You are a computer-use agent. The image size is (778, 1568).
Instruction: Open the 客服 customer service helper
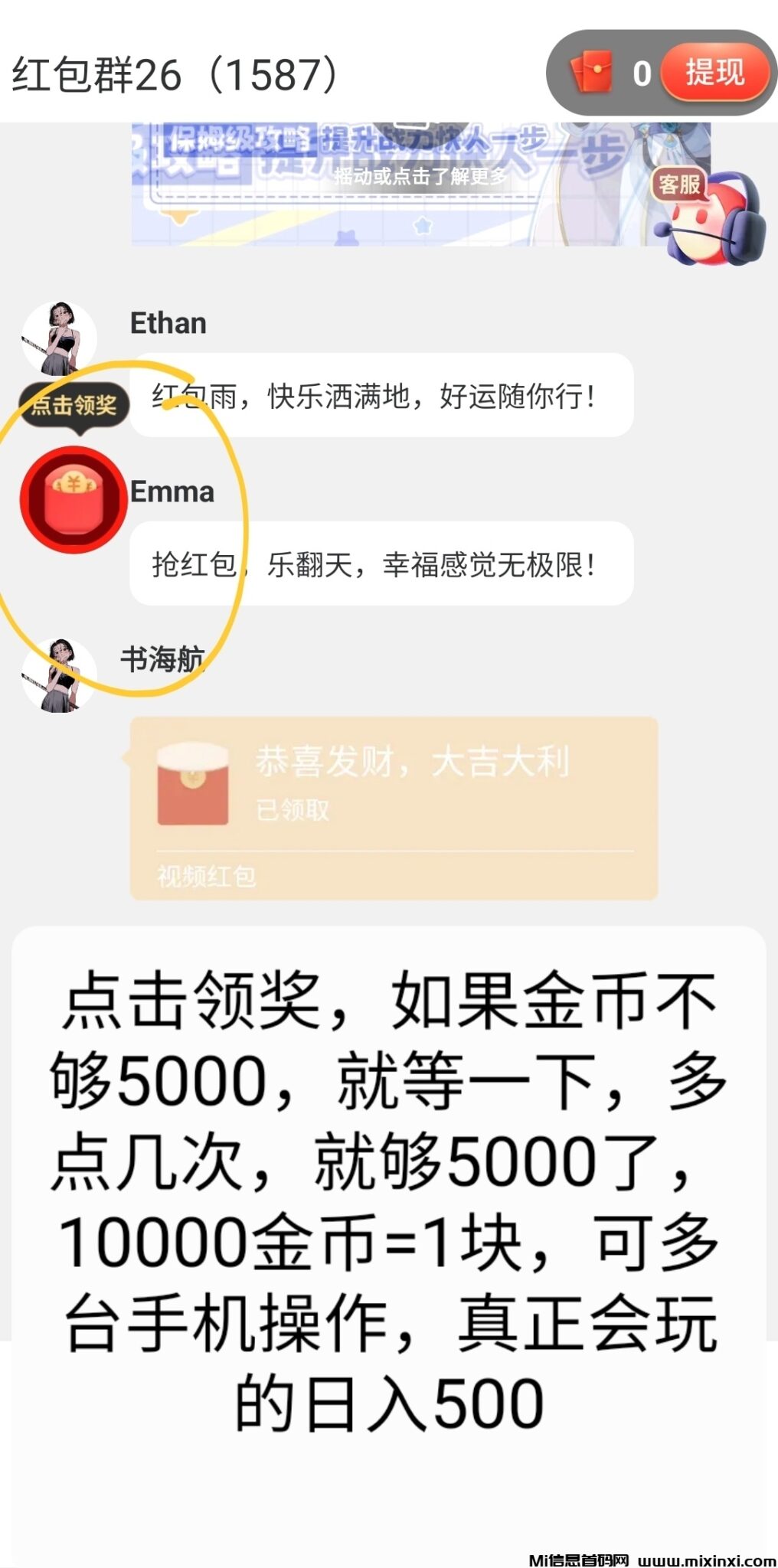pos(709,218)
